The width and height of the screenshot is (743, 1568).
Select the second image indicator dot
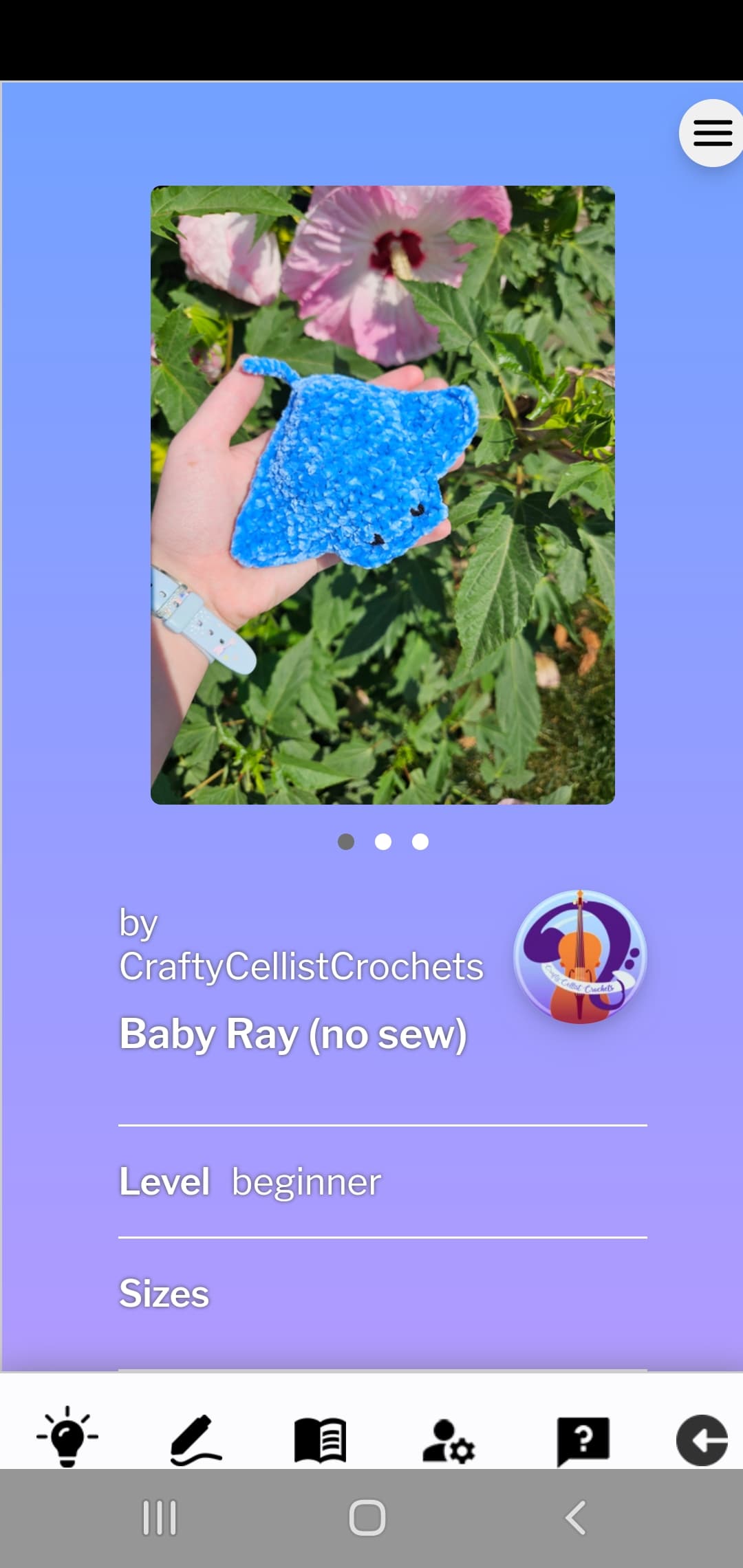(383, 842)
